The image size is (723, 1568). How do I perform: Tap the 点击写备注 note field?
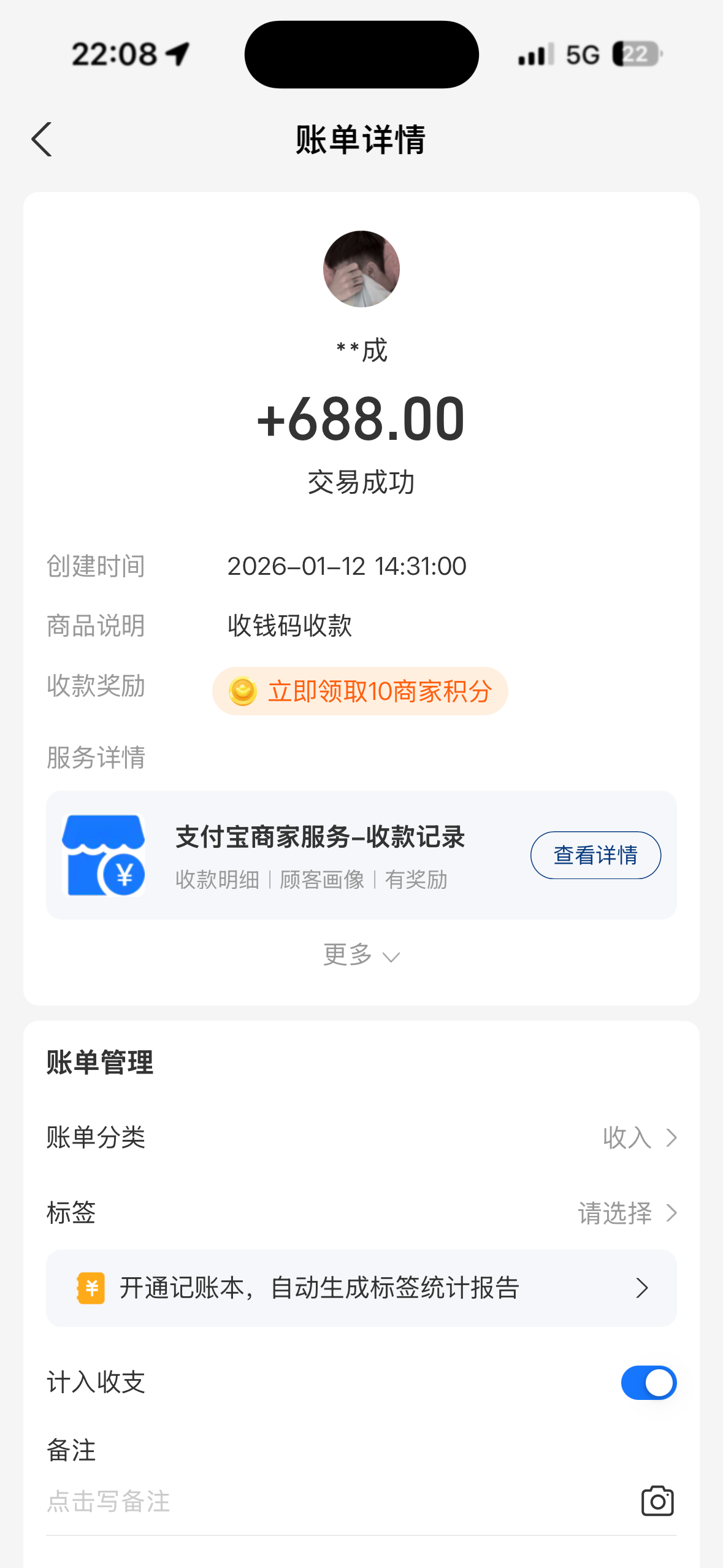click(x=307, y=1502)
